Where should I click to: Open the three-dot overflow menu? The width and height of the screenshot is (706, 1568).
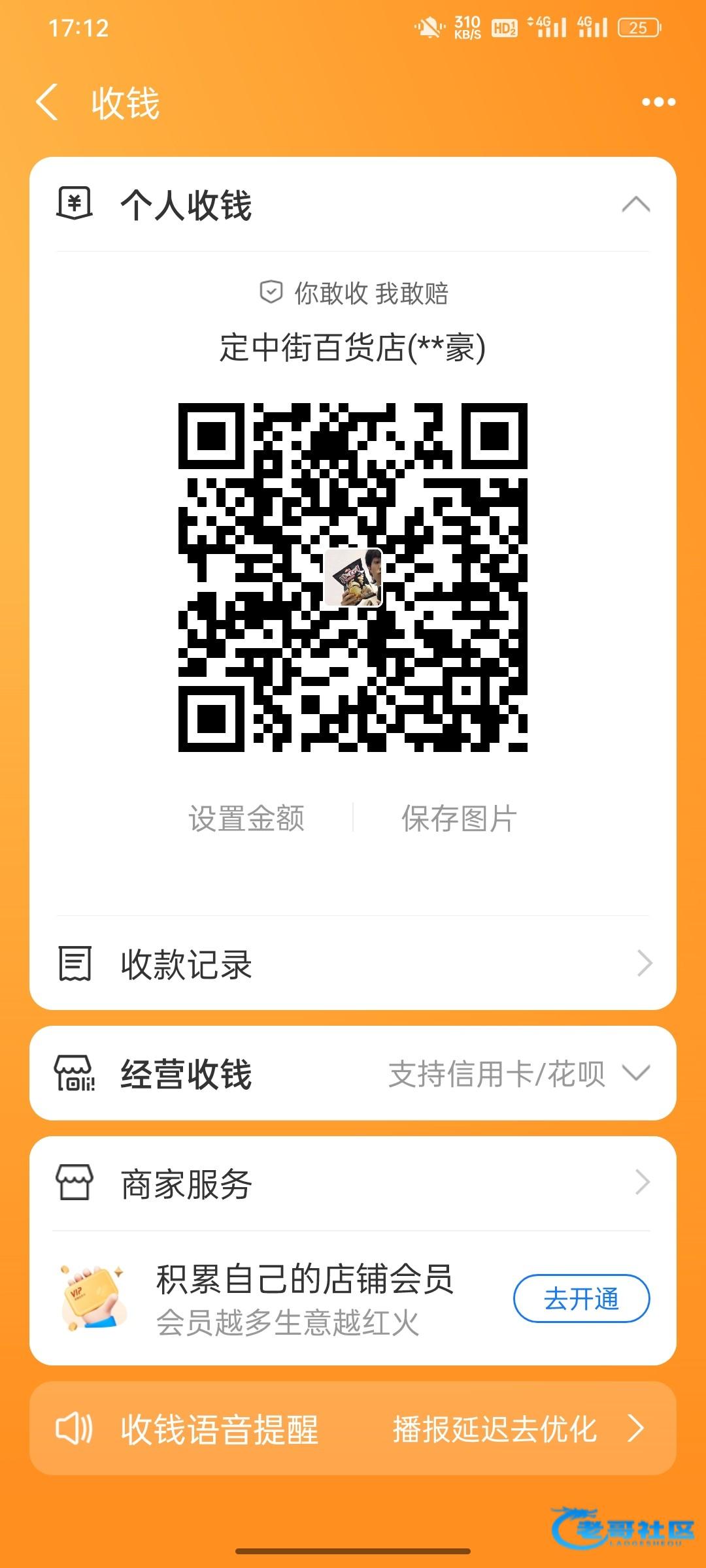pos(658,102)
